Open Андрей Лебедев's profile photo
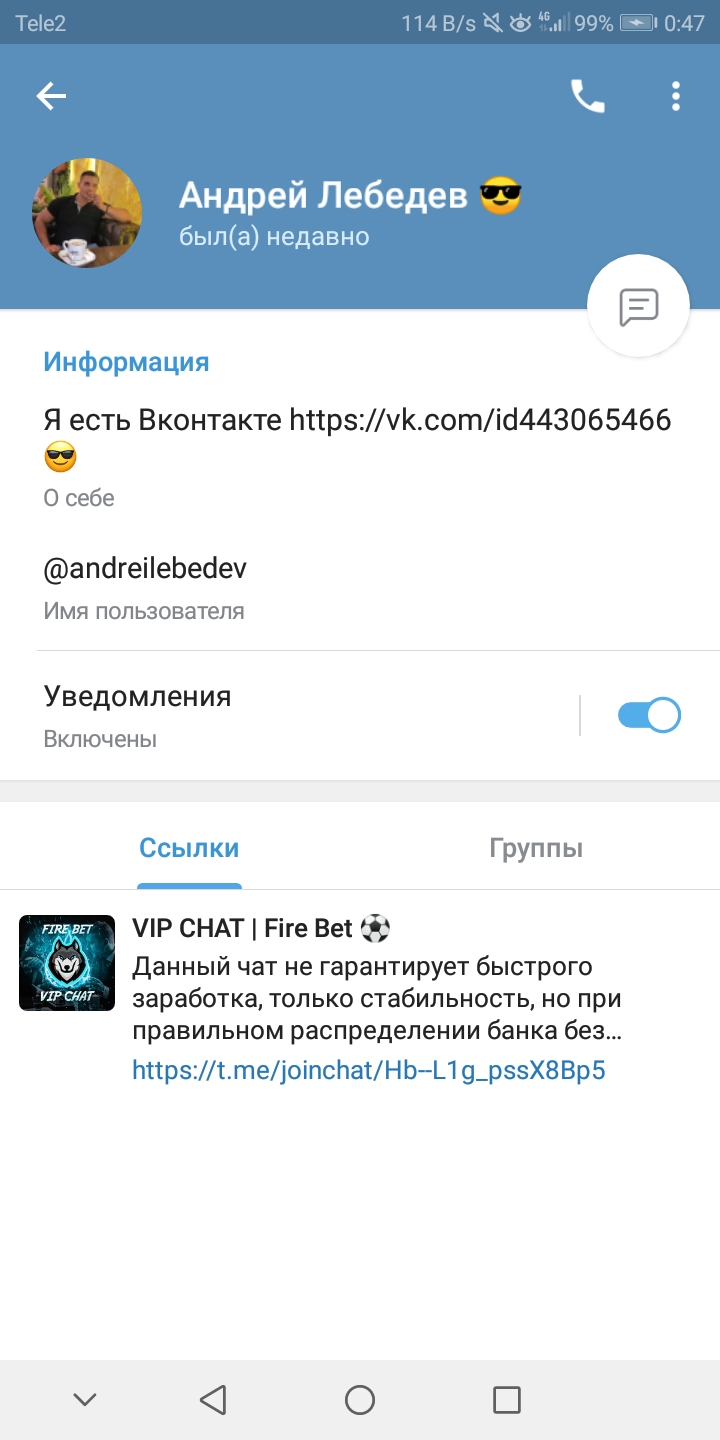The width and height of the screenshot is (720, 1440). [x=87, y=213]
